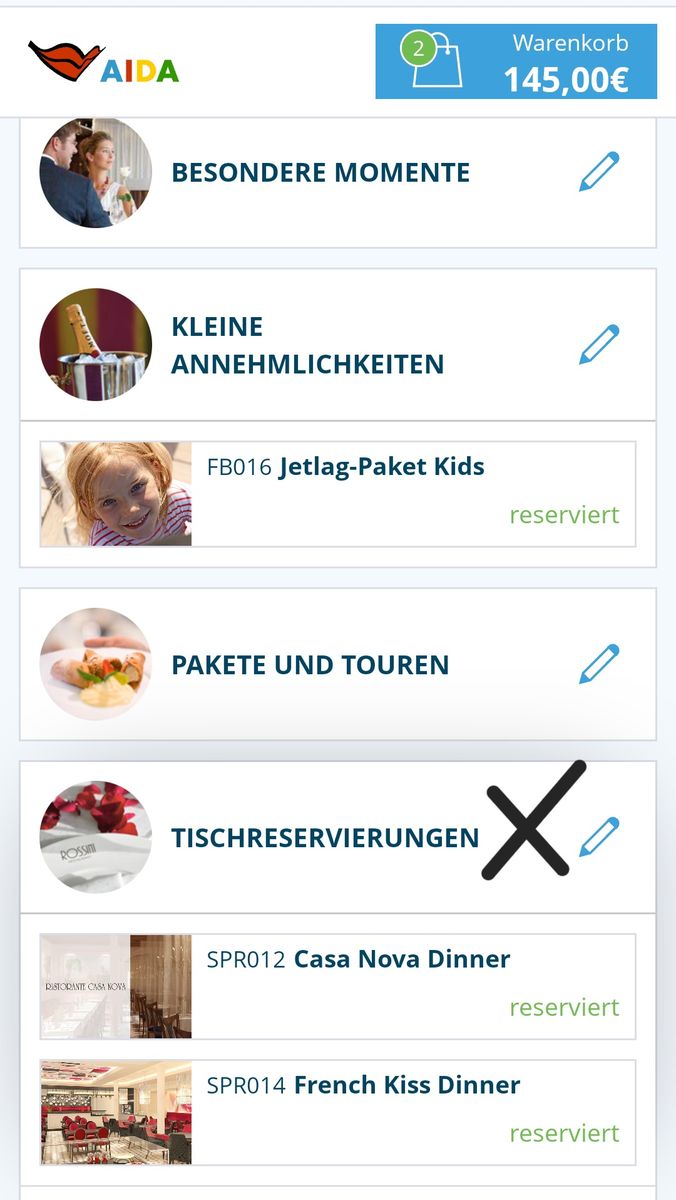The width and height of the screenshot is (676, 1200).
Task: Open the Jetlag-Paket Kids reservation
Action: tap(338, 494)
